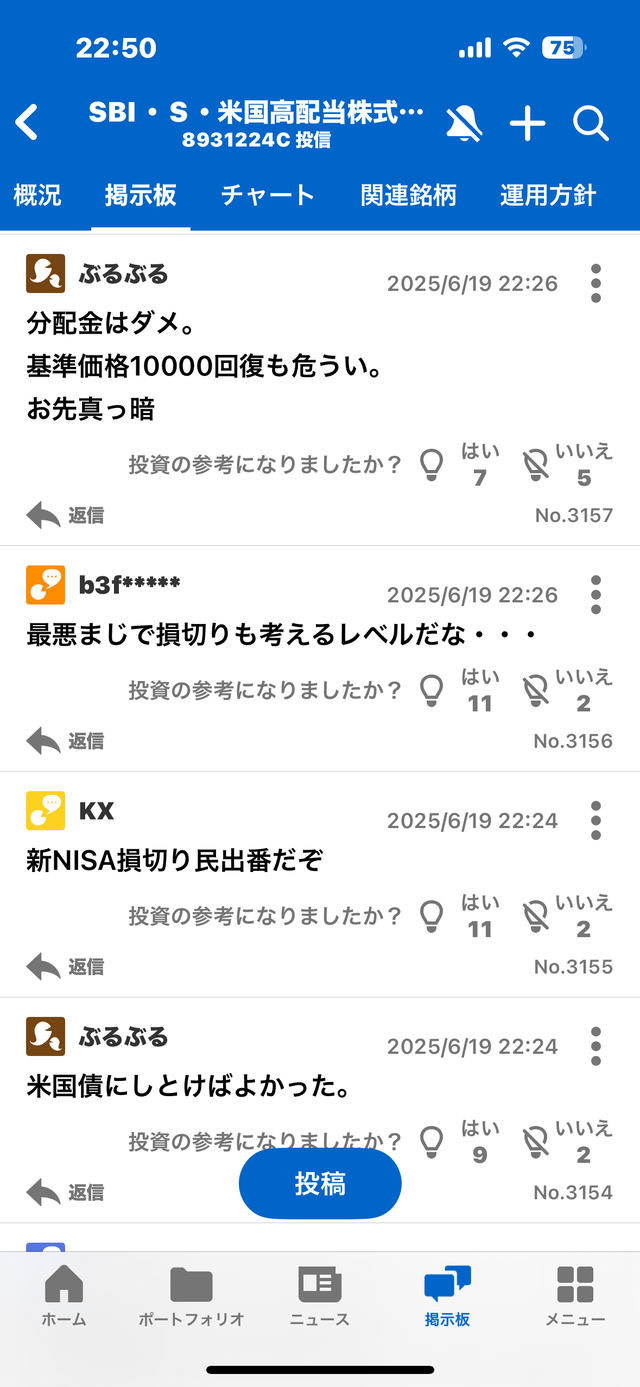The width and height of the screenshot is (640, 1387).
Task: Vote いいえ on post No.3156
Action: (538, 690)
